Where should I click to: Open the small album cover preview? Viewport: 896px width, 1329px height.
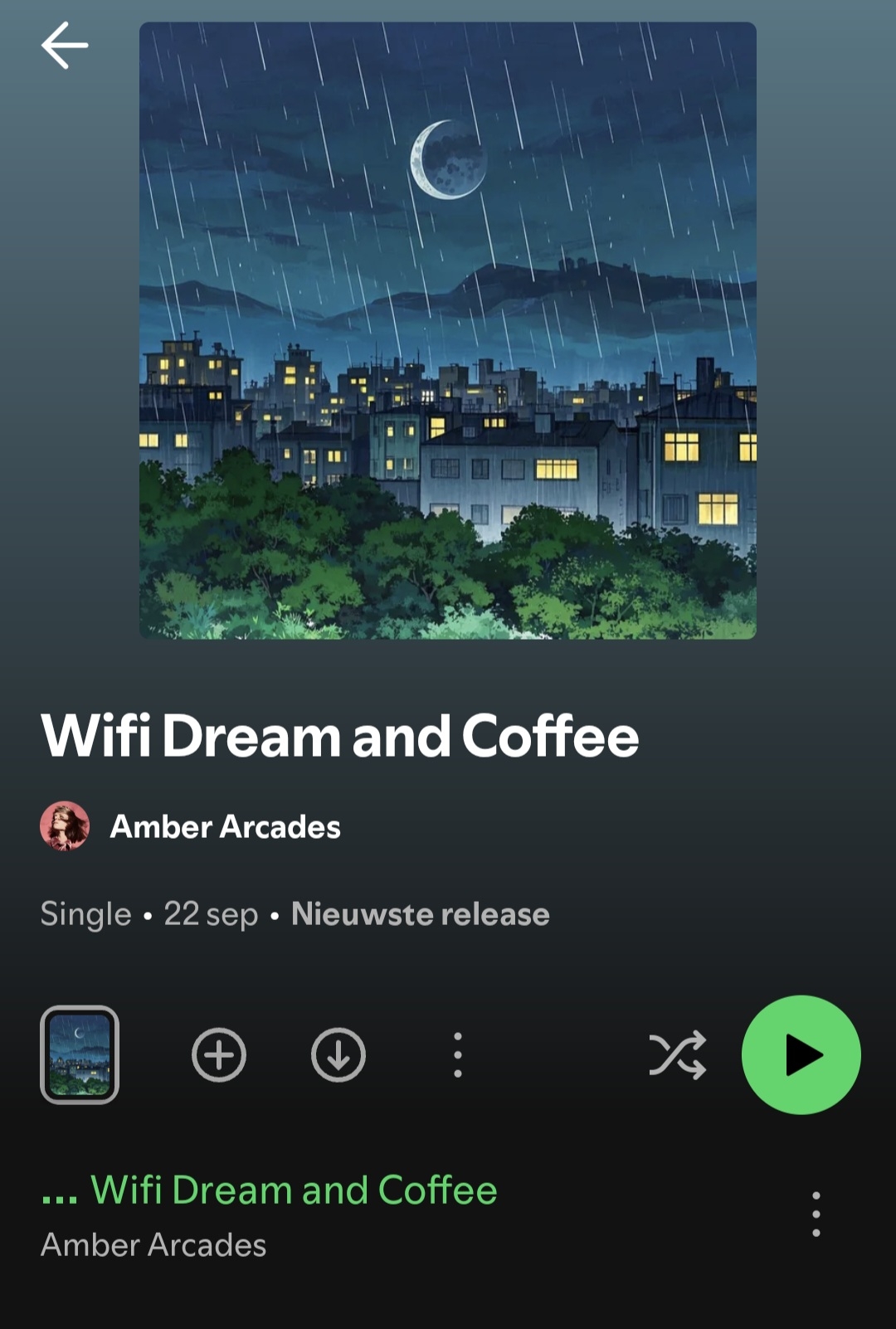tap(80, 1054)
